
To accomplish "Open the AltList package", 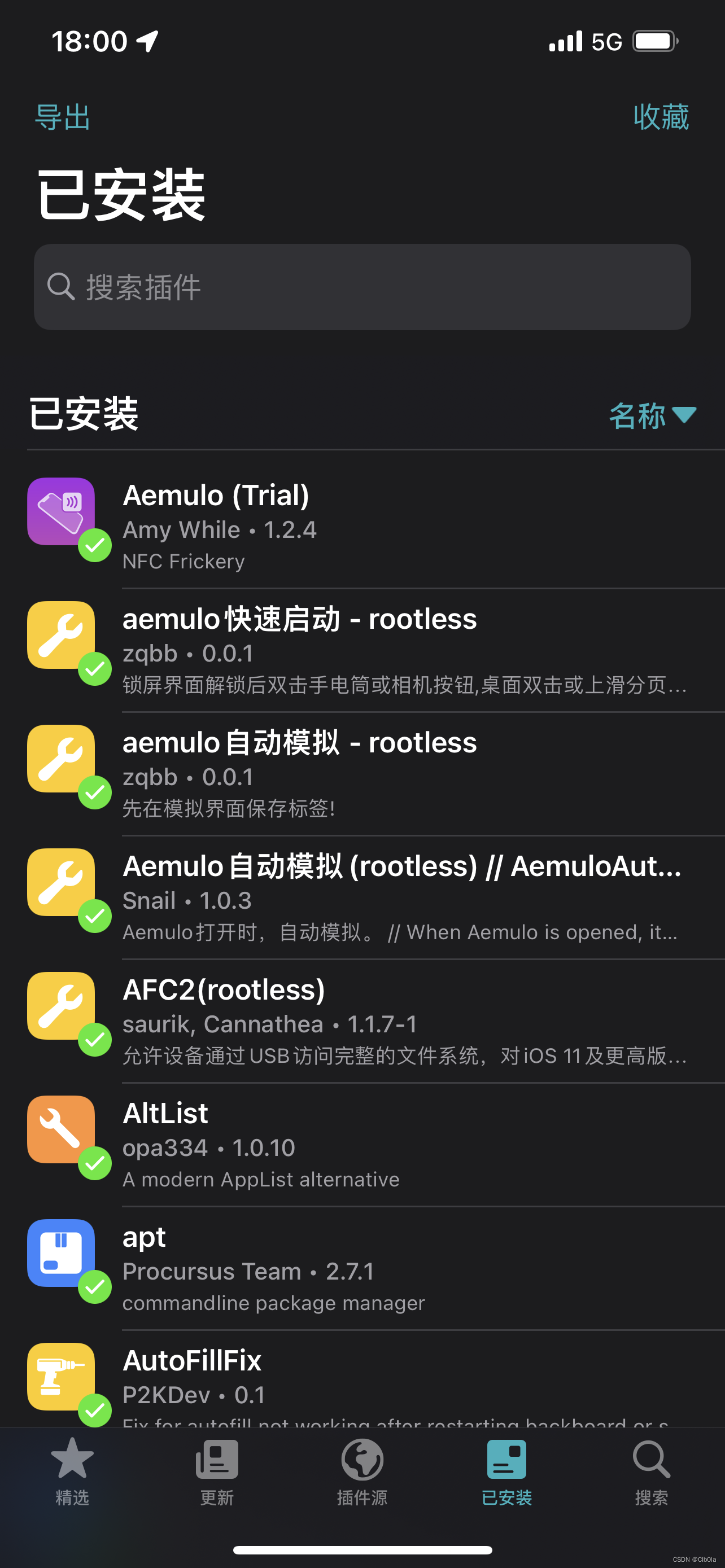I will pos(375,1144).
